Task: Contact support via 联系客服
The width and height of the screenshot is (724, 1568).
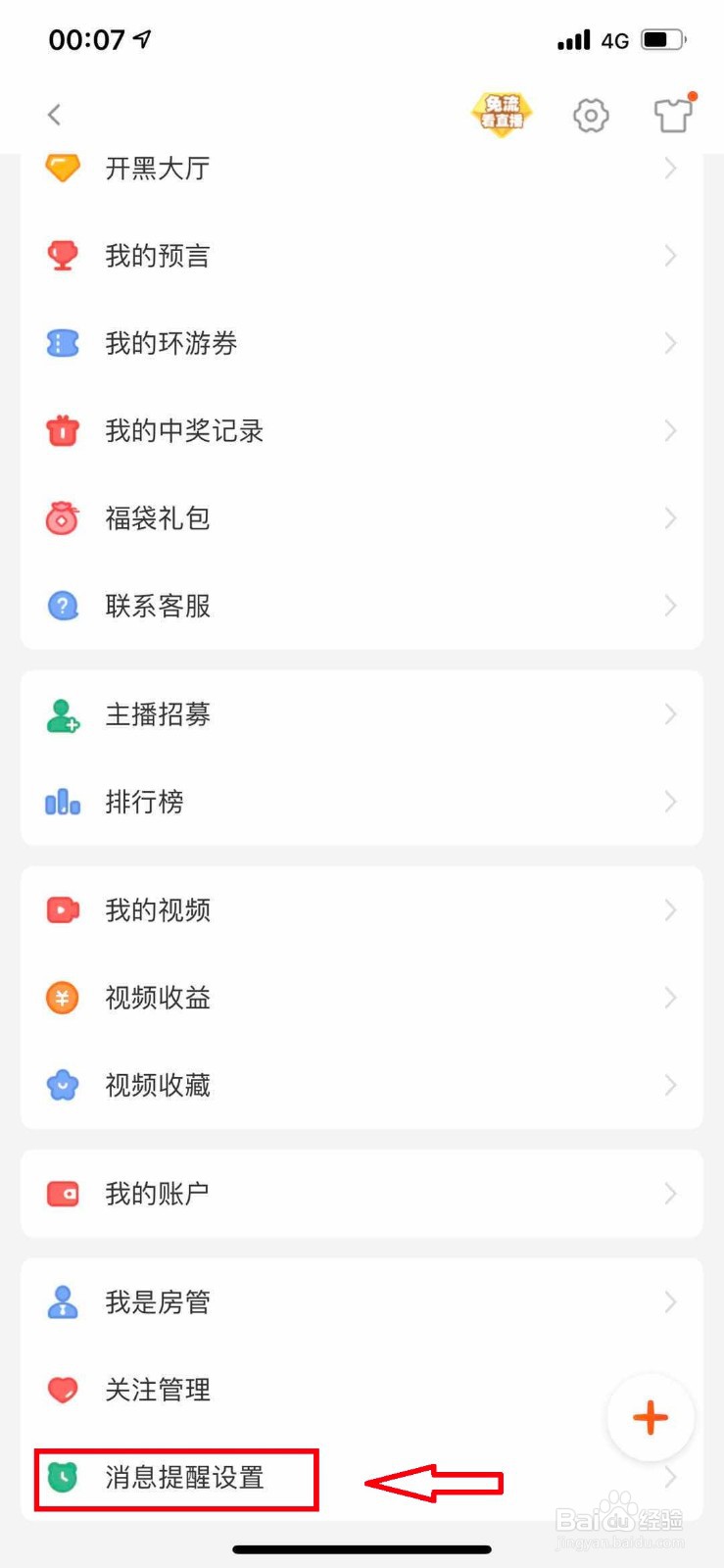Action: (x=362, y=606)
